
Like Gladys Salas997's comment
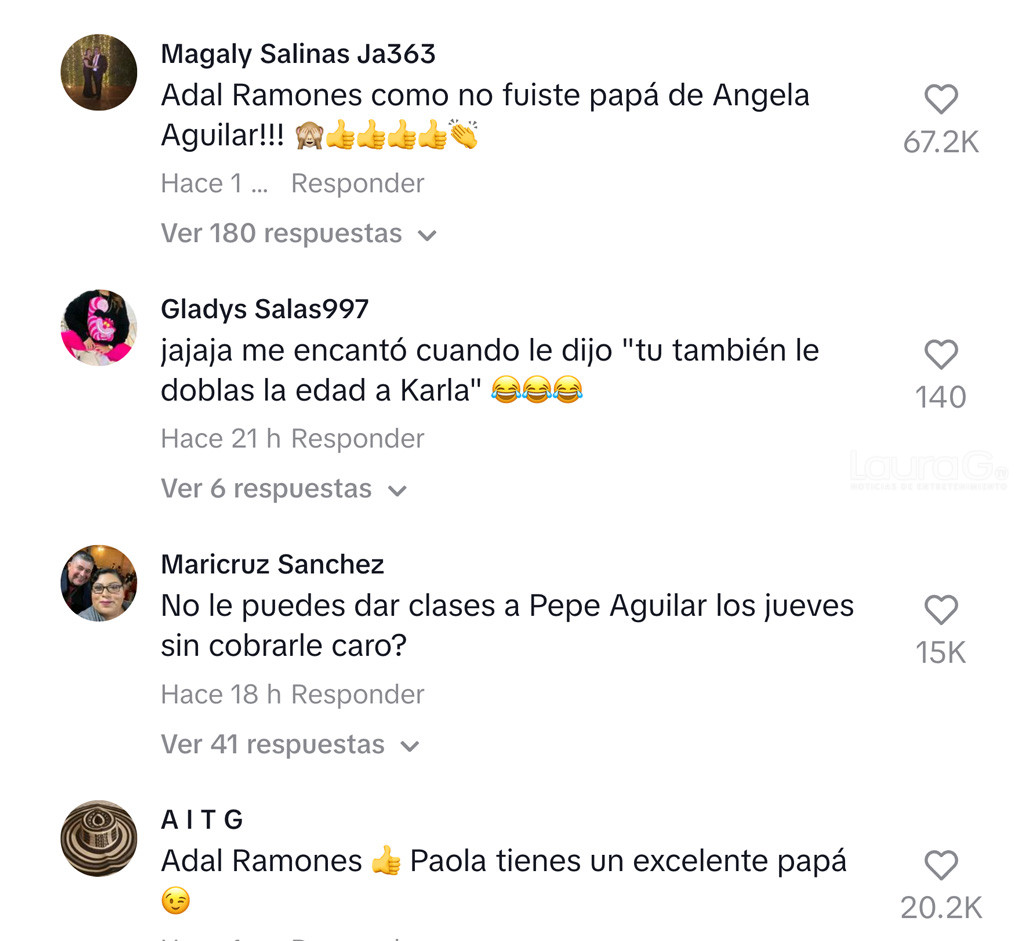point(940,355)
